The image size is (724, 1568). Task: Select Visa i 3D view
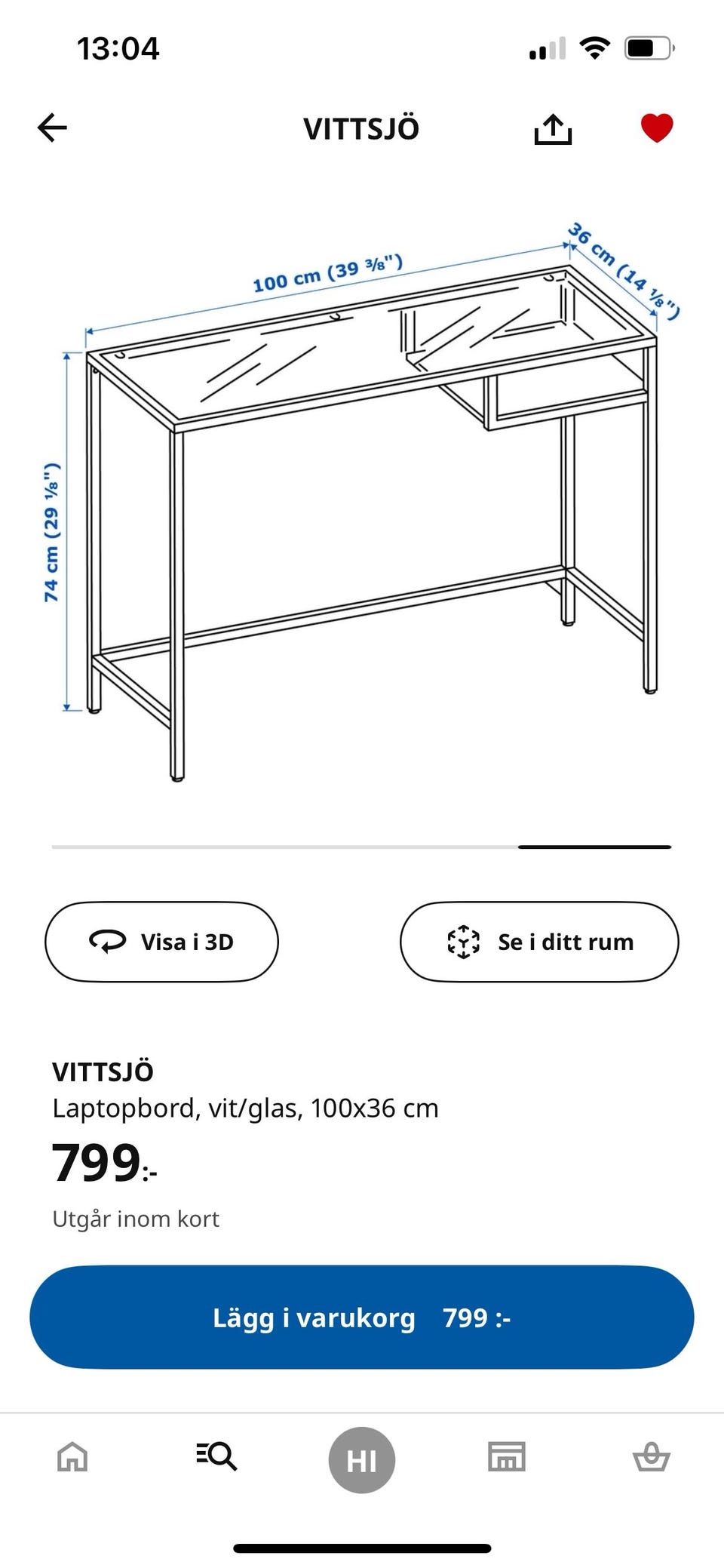tap(161, 941)
